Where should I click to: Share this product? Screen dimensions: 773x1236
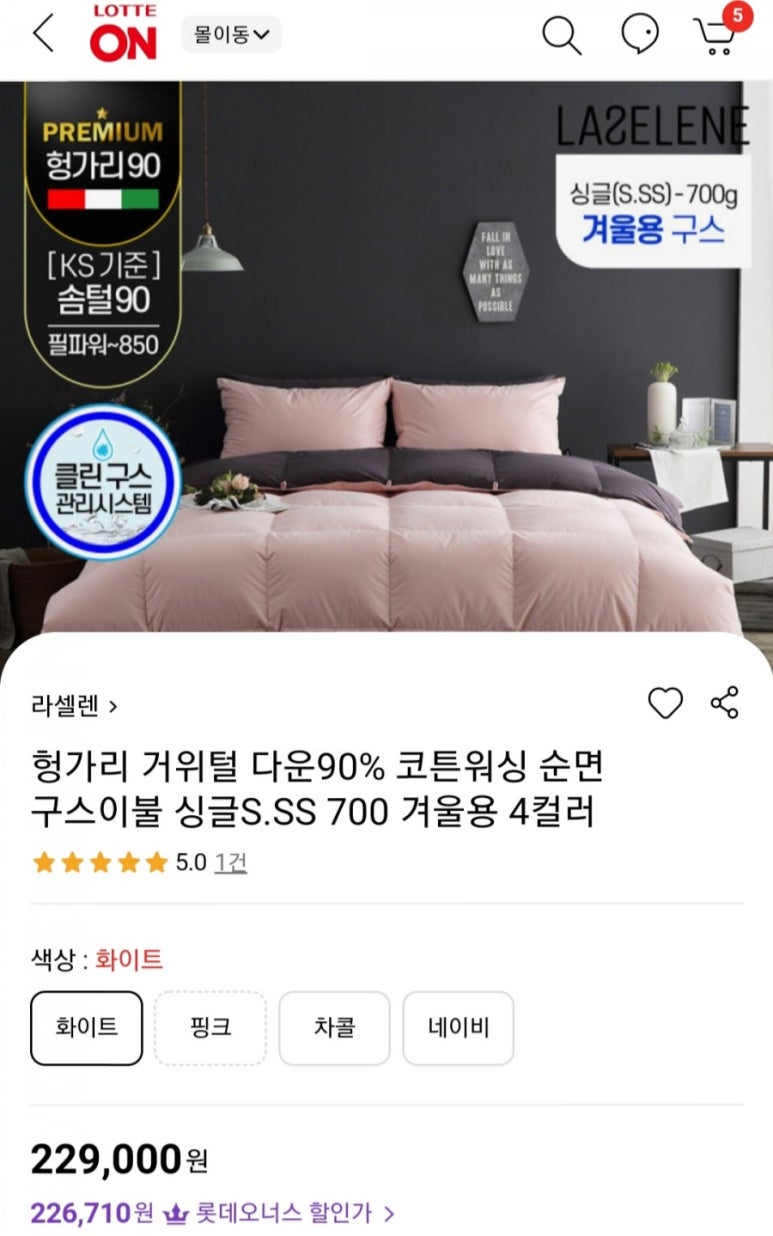[x=725, y=703]
